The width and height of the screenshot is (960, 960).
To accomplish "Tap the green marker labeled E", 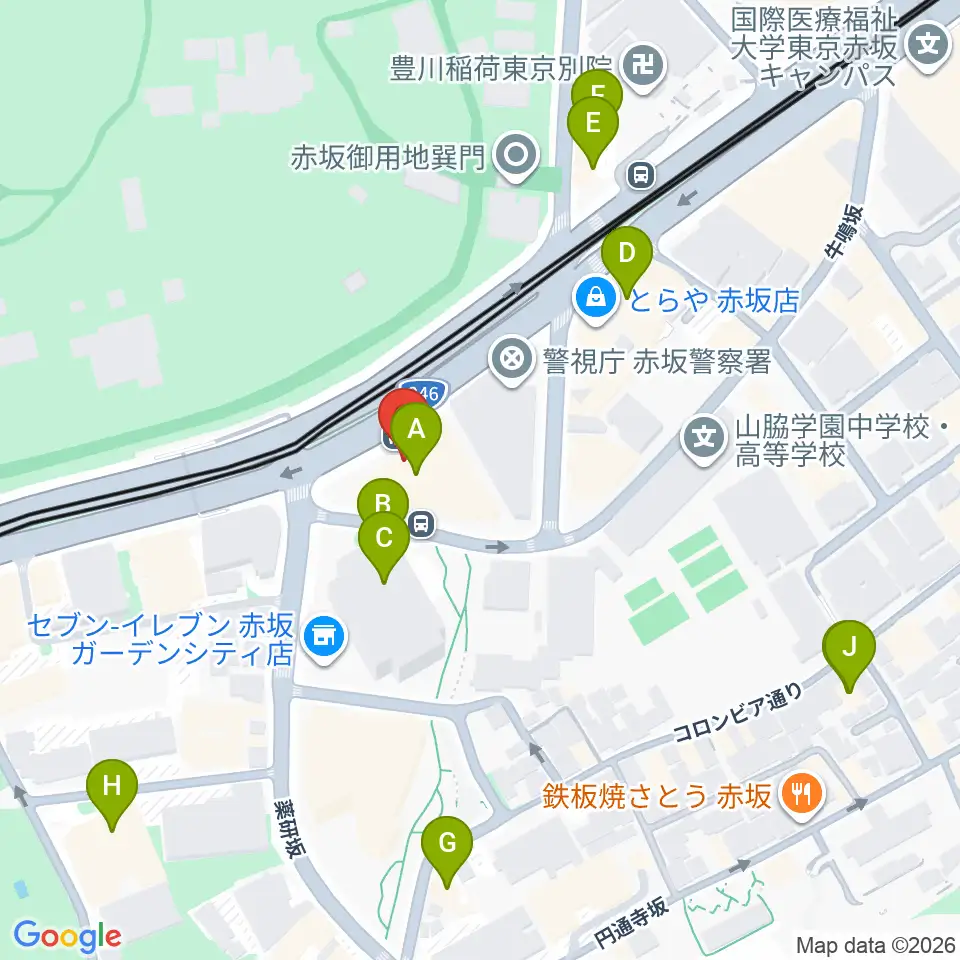I will pyautogui.click(x=593, y=127).
